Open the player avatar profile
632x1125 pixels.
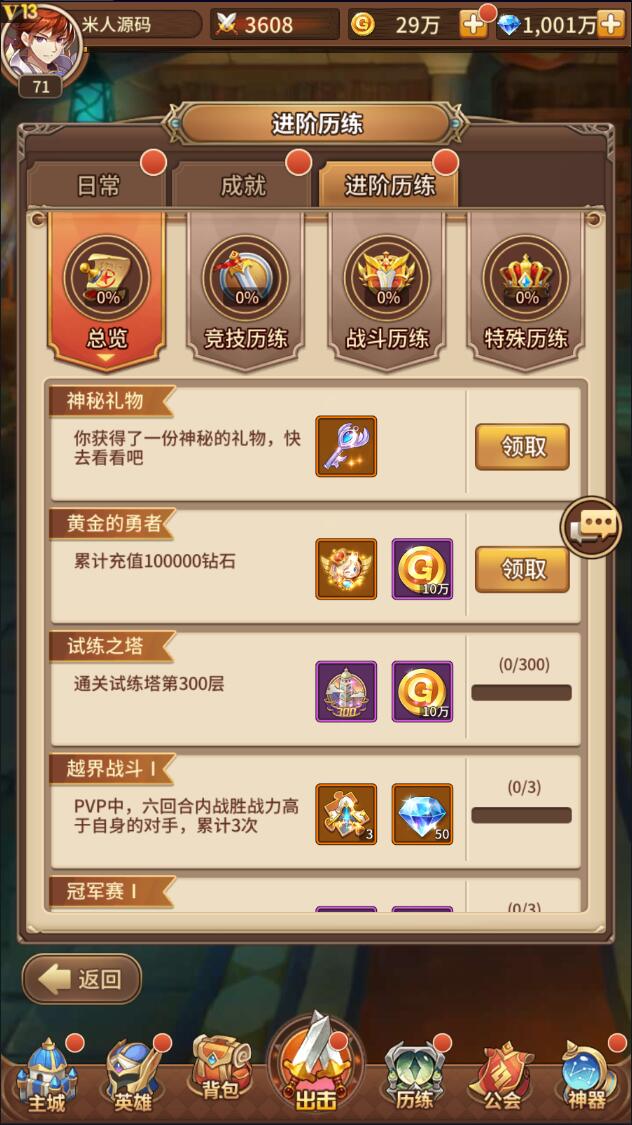click(40, 45)
